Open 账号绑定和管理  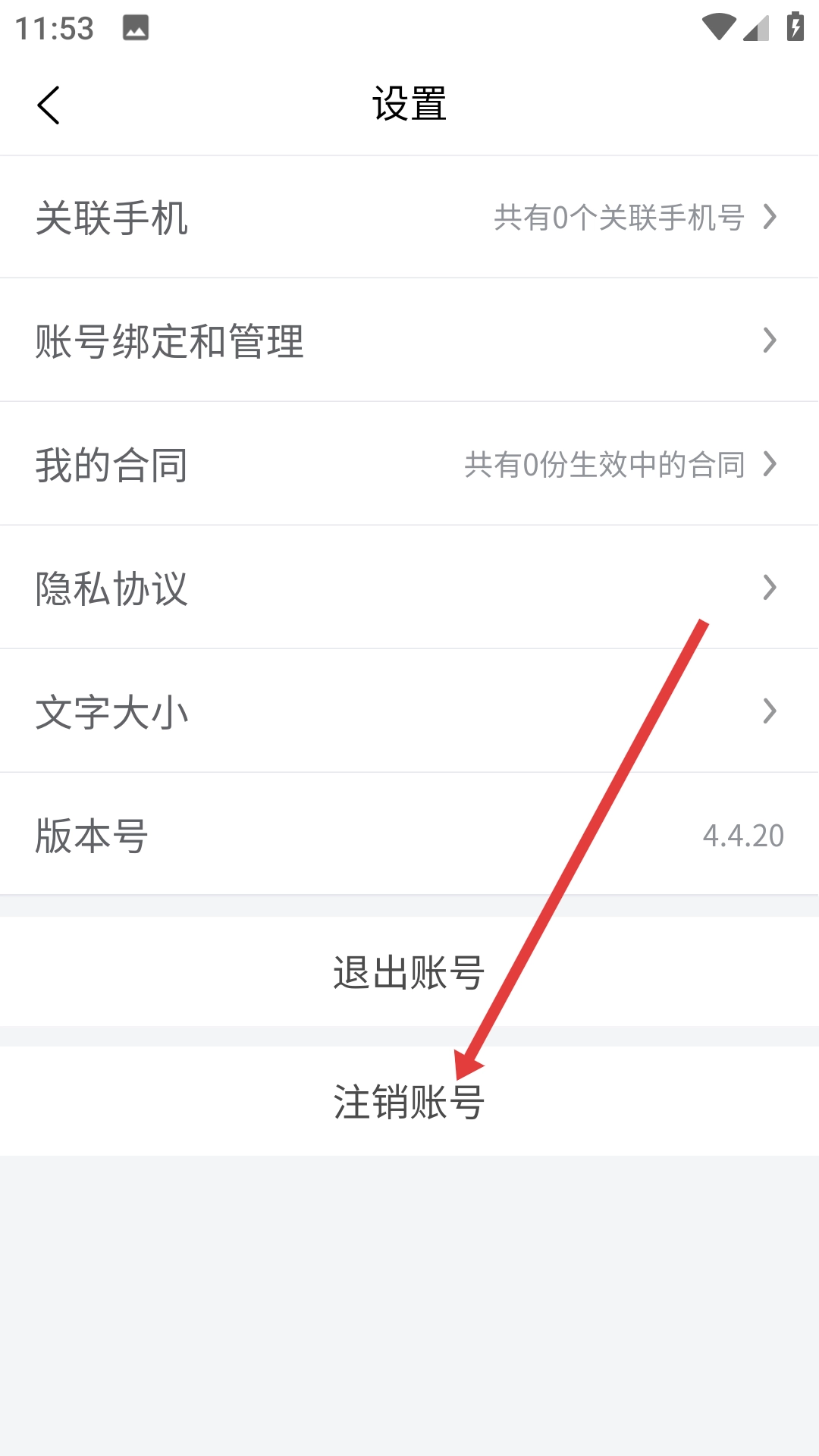click(x=409, y=340)
